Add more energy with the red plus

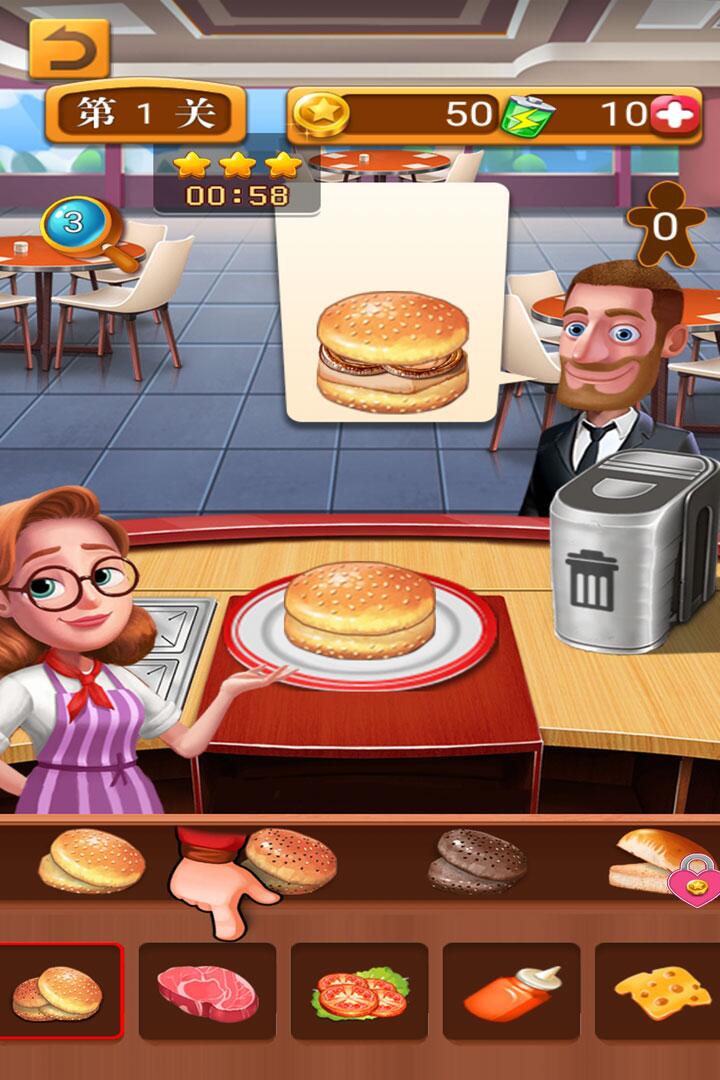(675, 115)
